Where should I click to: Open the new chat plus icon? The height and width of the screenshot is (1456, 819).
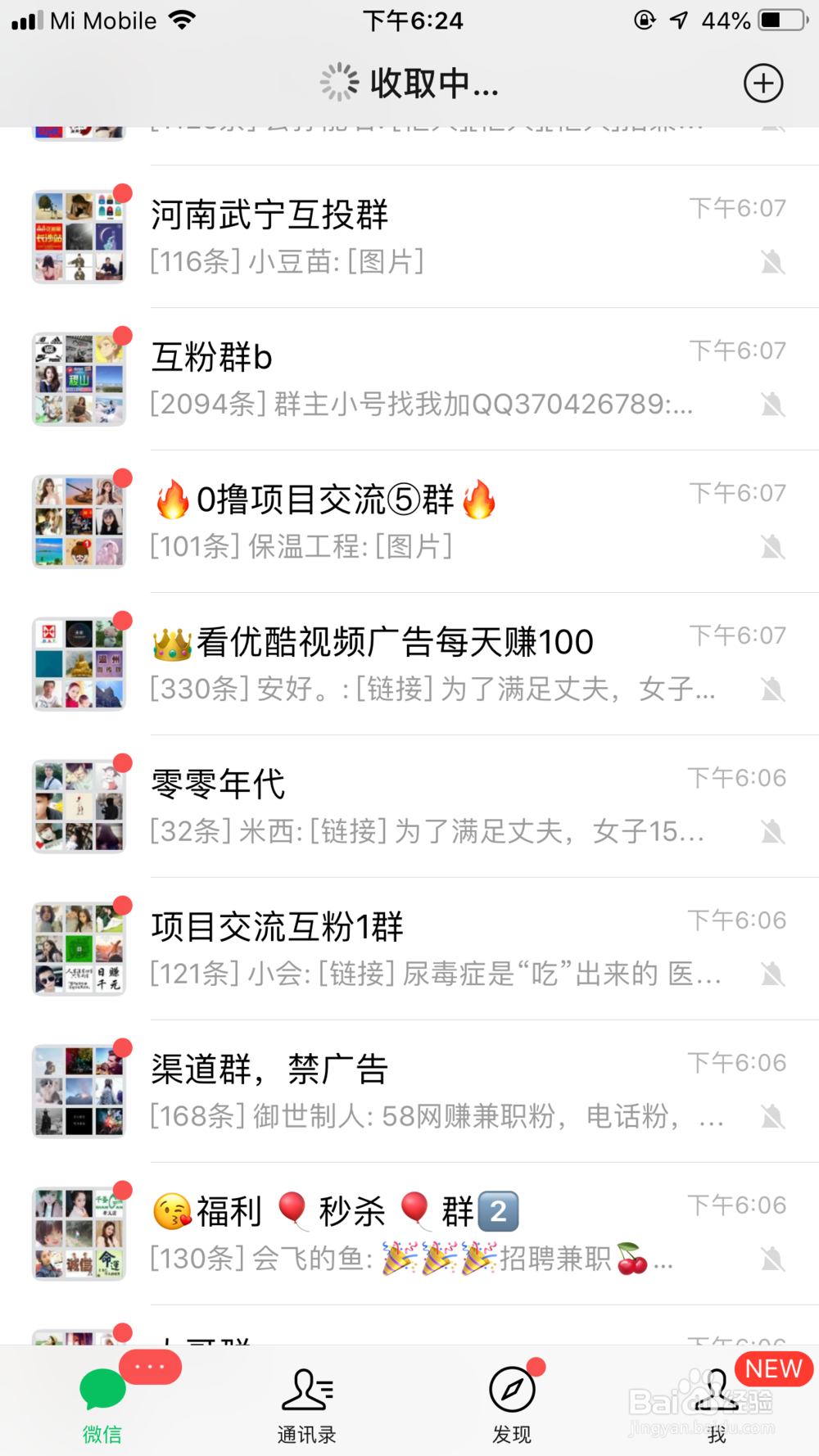coord(763,83)
